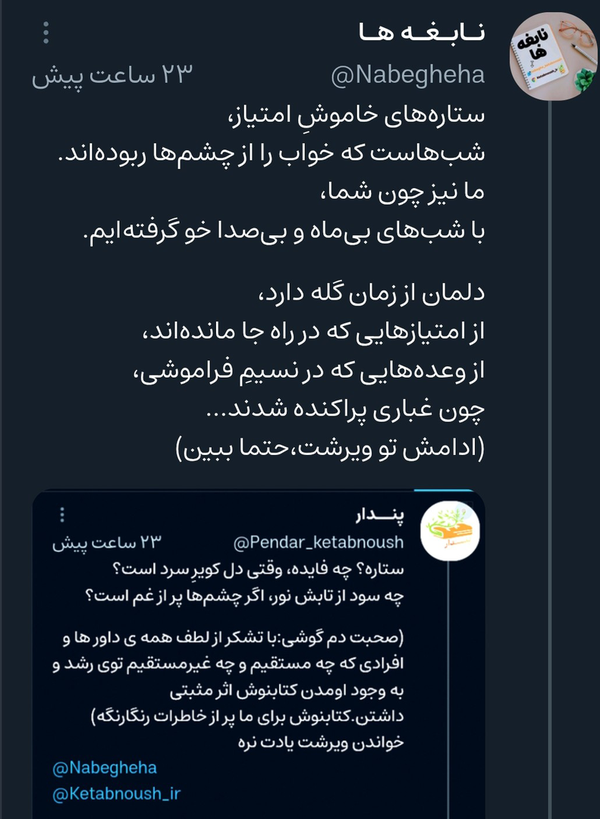The width and height of the screenshot is (600, 819).
Task: Open نابغه ها's profile picture
Action: 554,56
